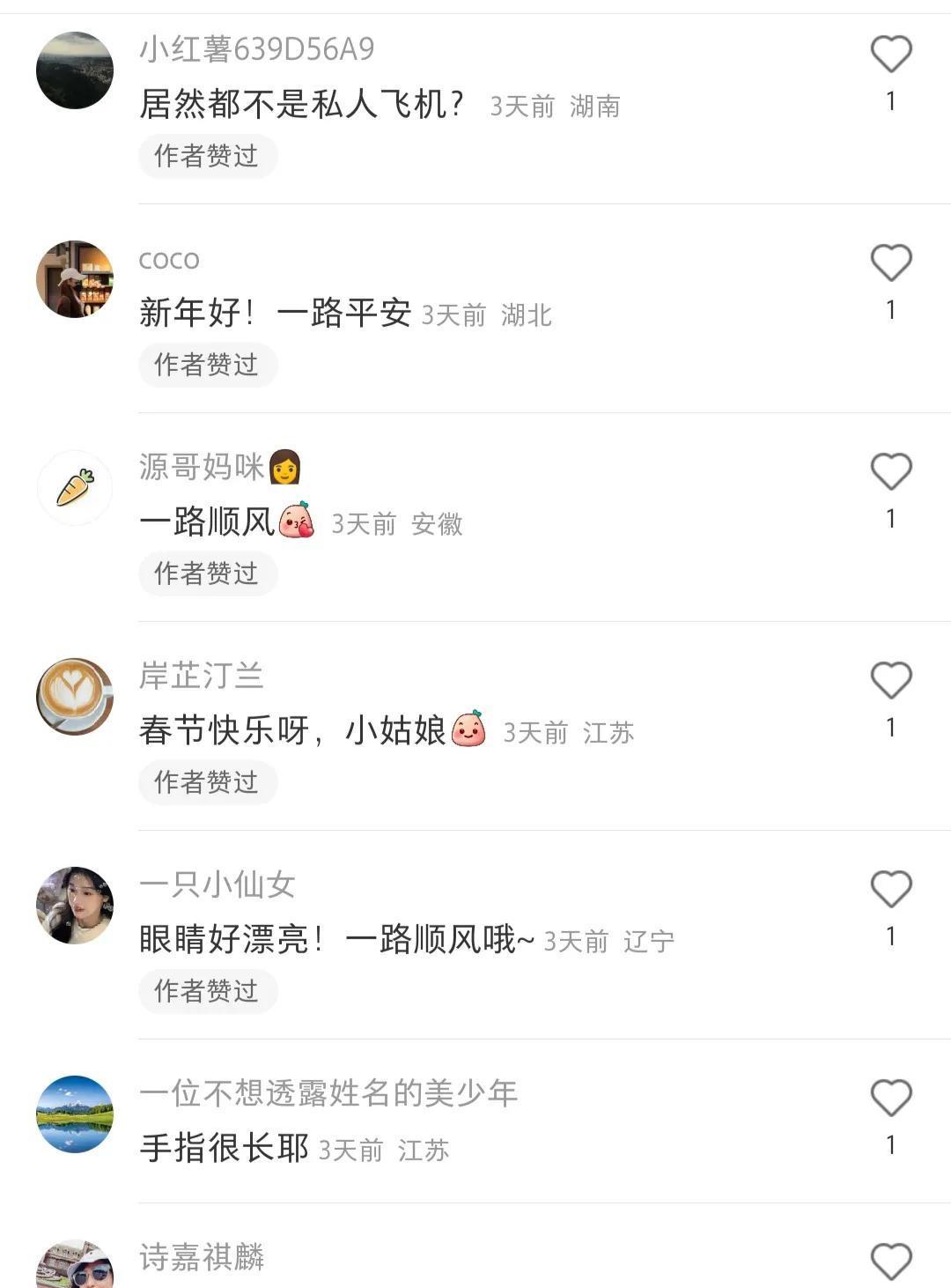Viewport: 951px width, 1288px height.
Task: Click the 作者赞过 badge under 小红薯639D56A9's comment
Action: [207, 157]
